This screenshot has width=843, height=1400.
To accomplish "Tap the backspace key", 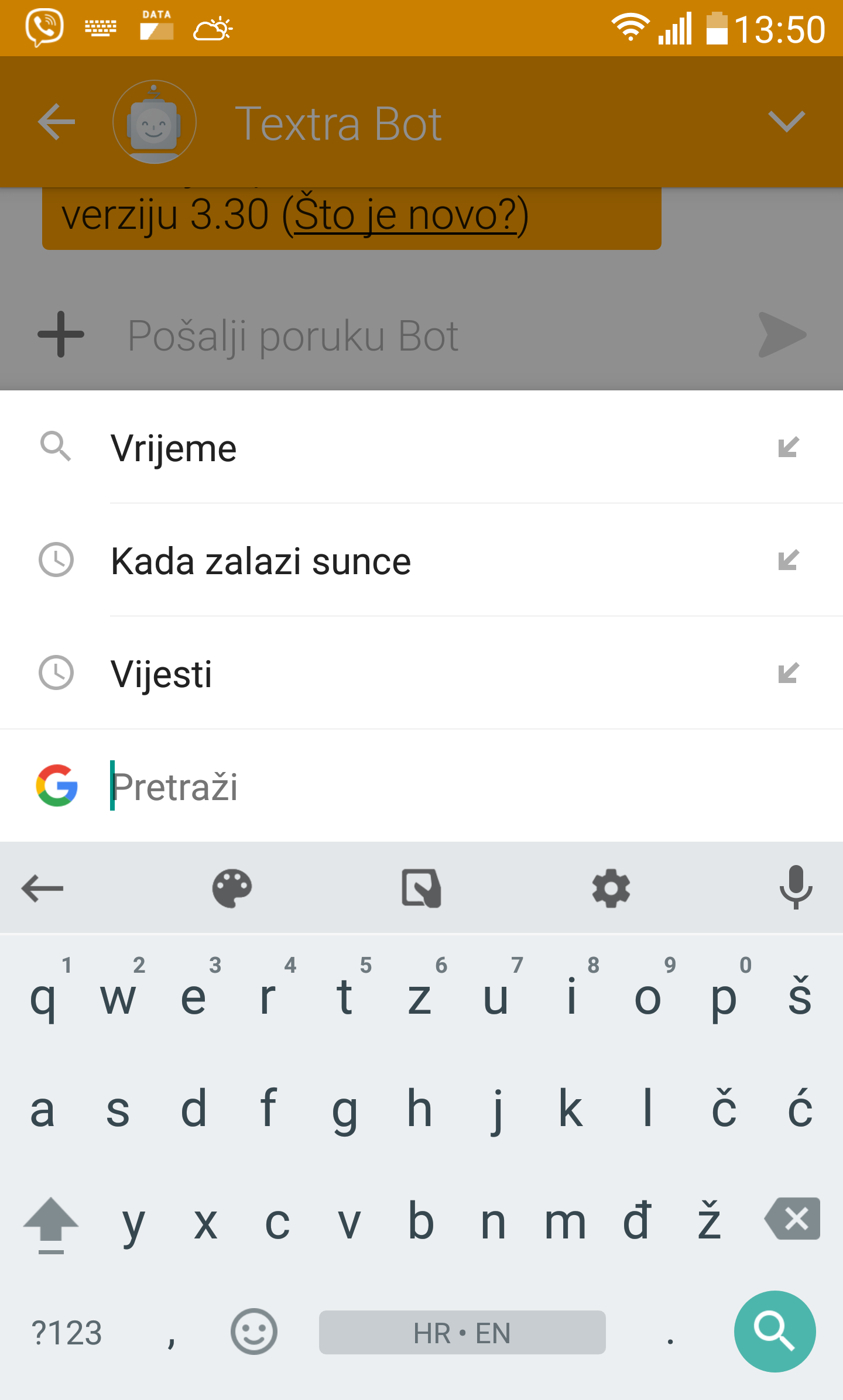I will click(x=792, y=1219).
